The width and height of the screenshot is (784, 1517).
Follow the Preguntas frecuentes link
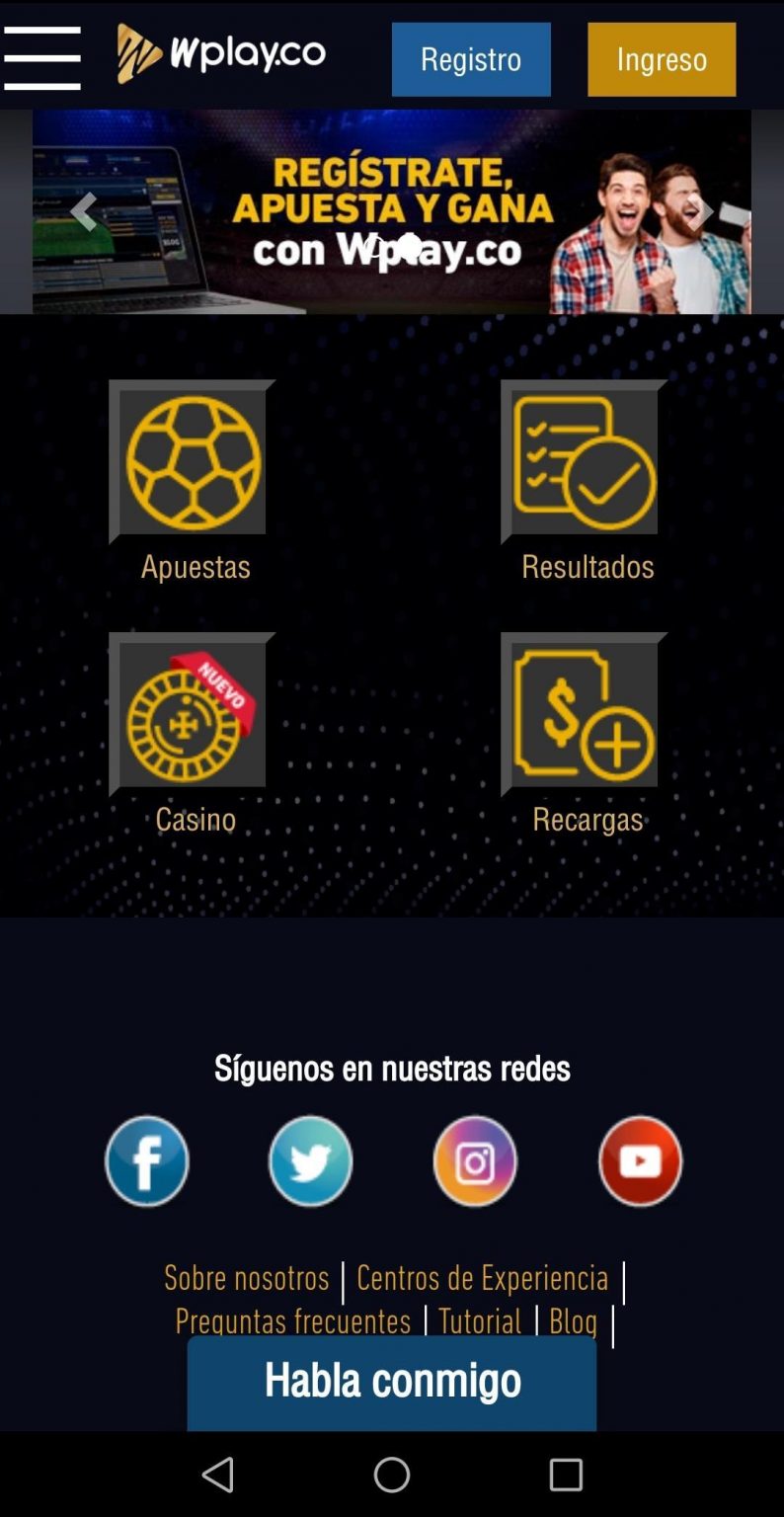[292, 1321]
